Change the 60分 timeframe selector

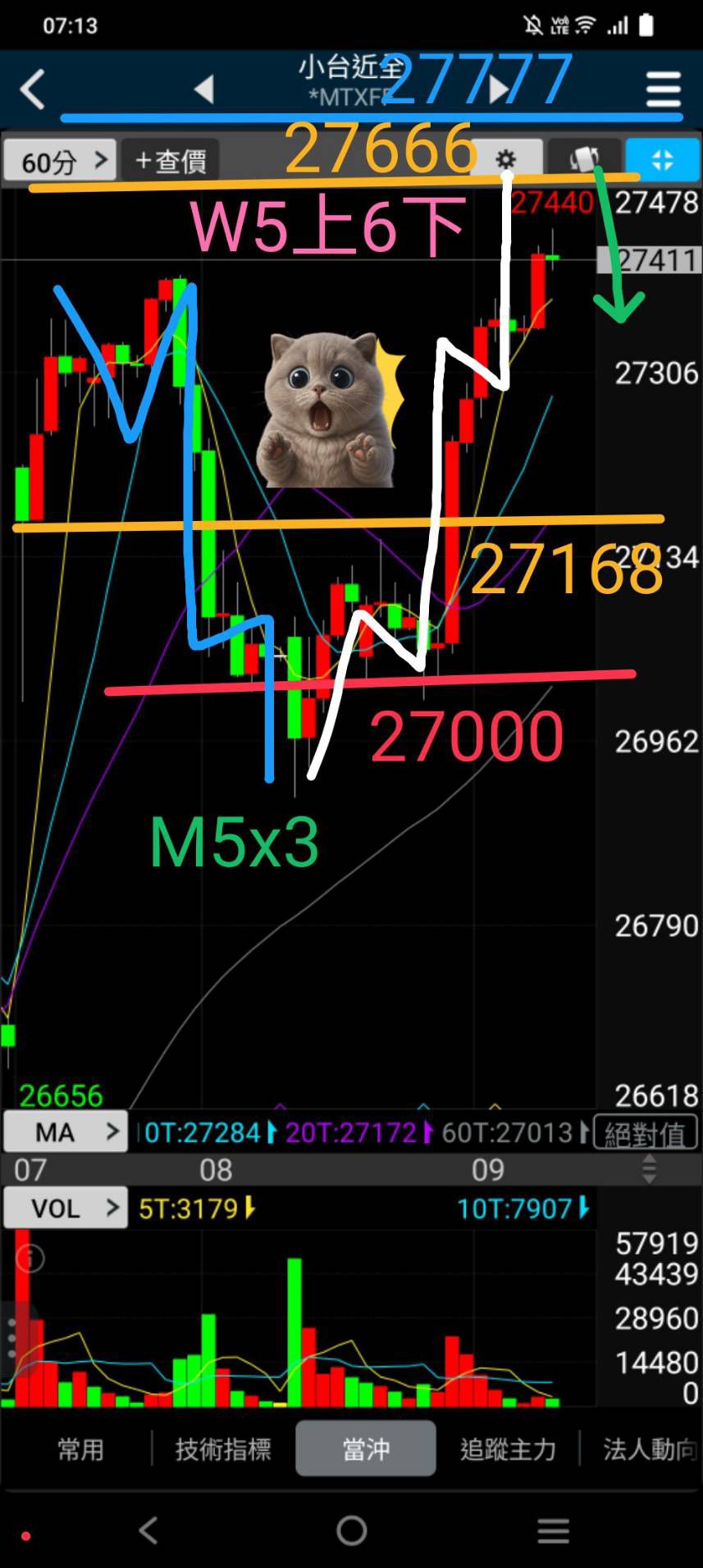click(59, 161)
